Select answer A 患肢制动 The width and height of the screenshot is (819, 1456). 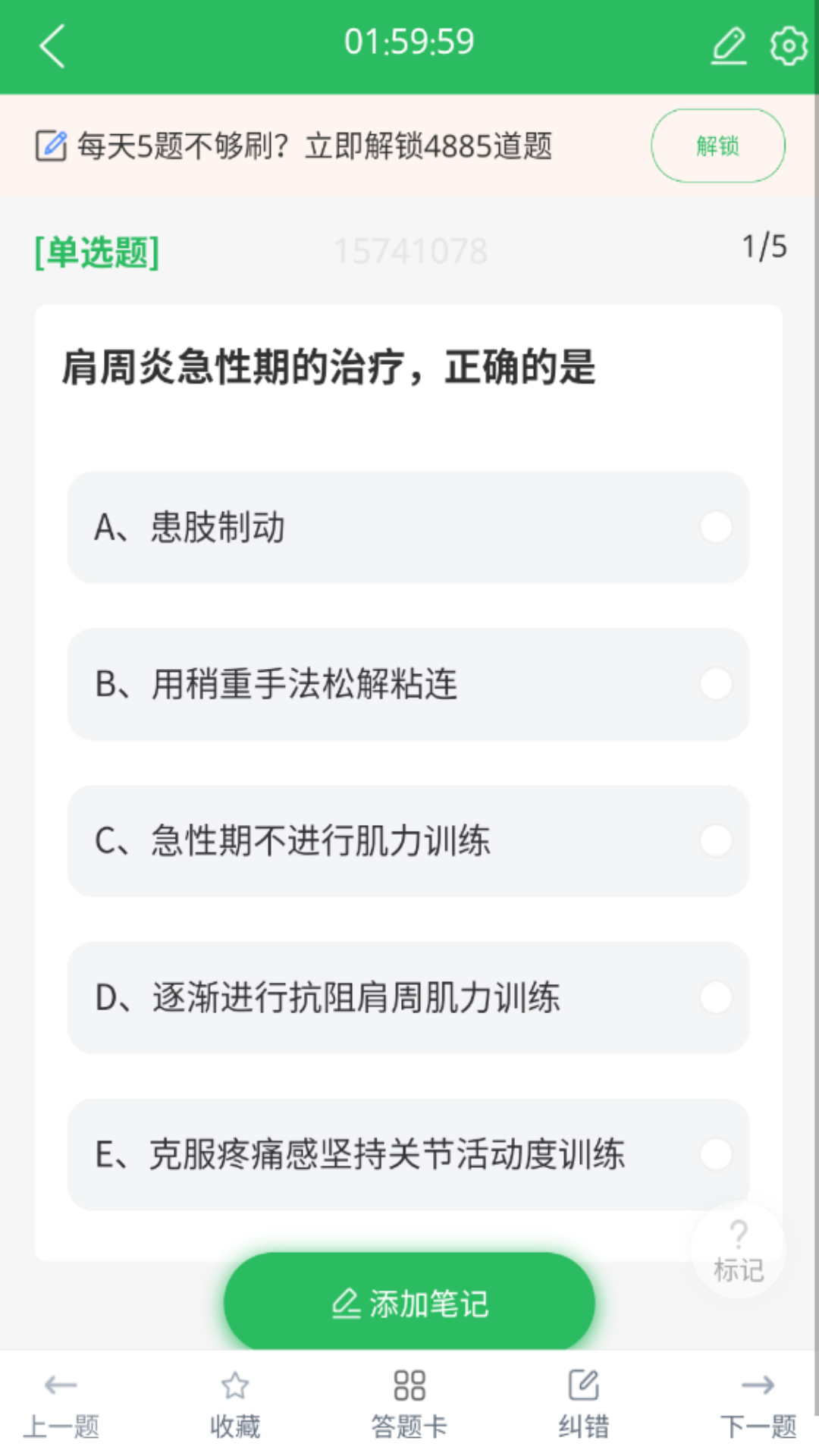pos(409,529)
